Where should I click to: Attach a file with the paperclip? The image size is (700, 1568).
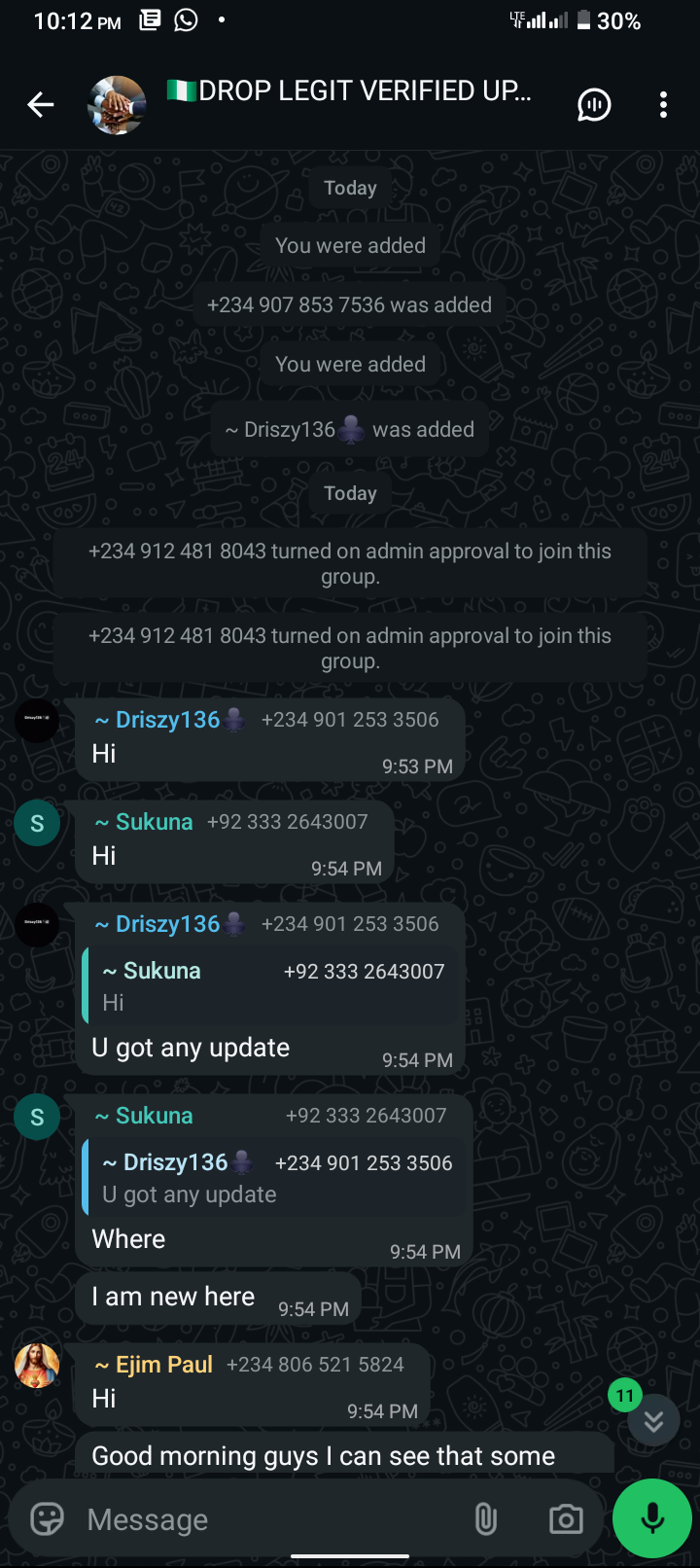tap(485, 1518)
